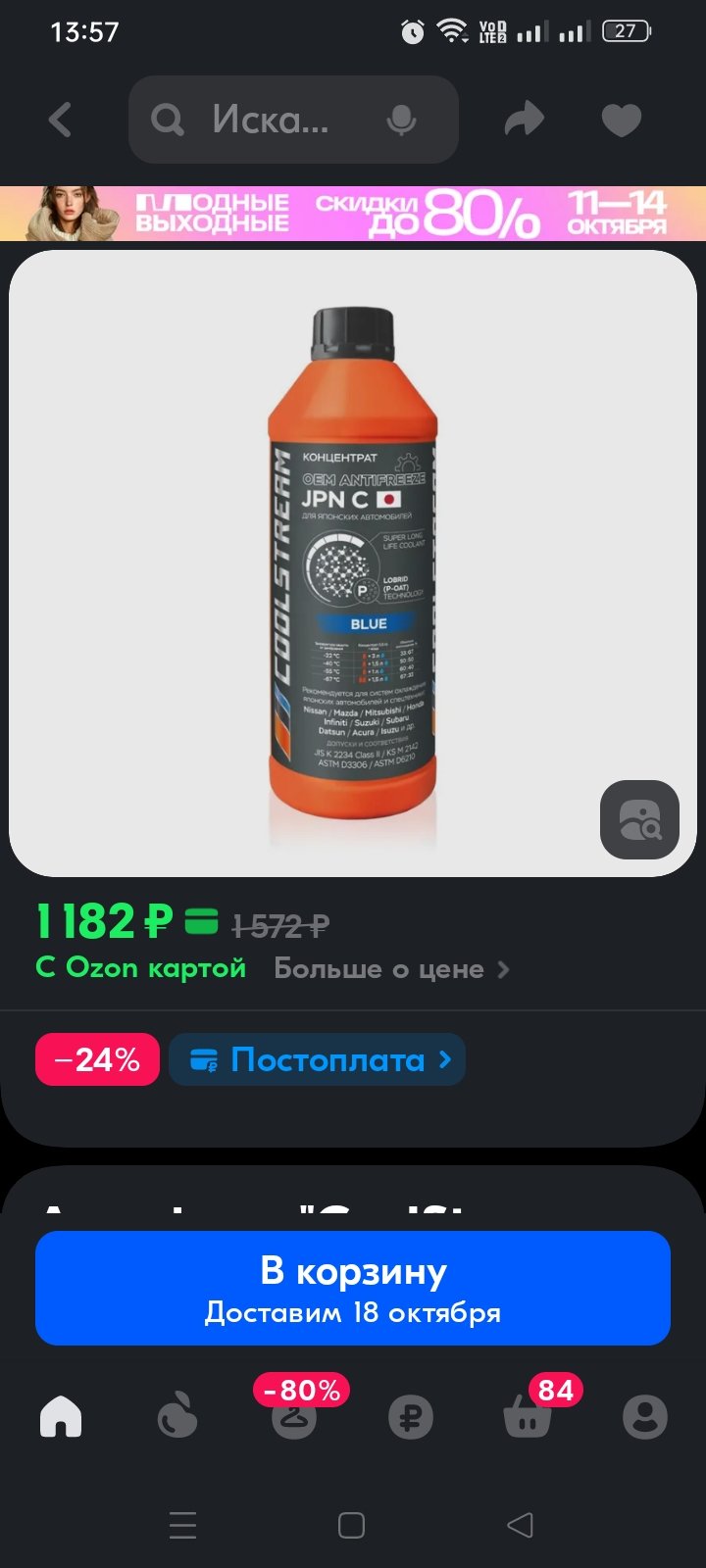The width and height of the screenshot is (706, 1568).
Task: Open the "Постоплата" option
Action: click(x=317, y=1059)
